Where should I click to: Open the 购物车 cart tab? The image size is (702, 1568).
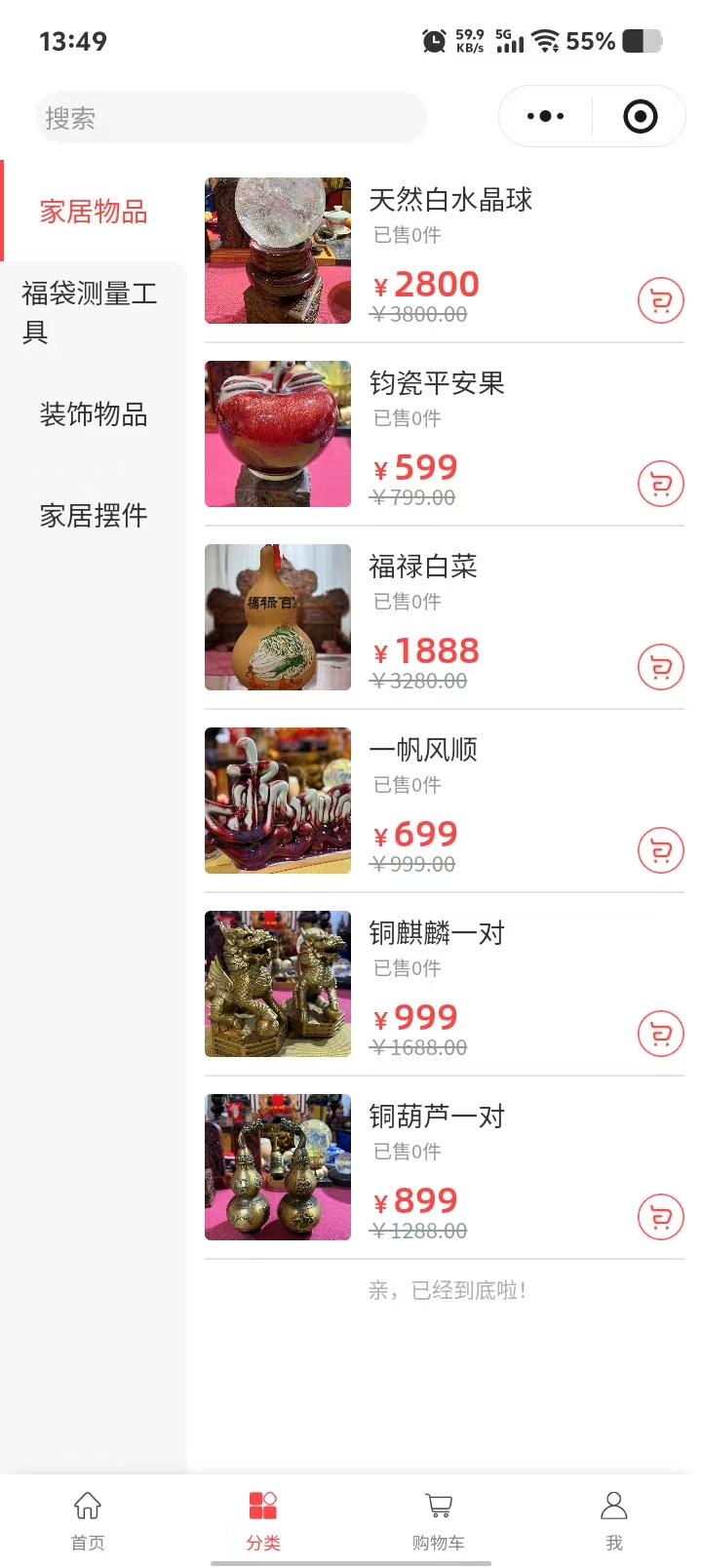[x=439, y=1519]
